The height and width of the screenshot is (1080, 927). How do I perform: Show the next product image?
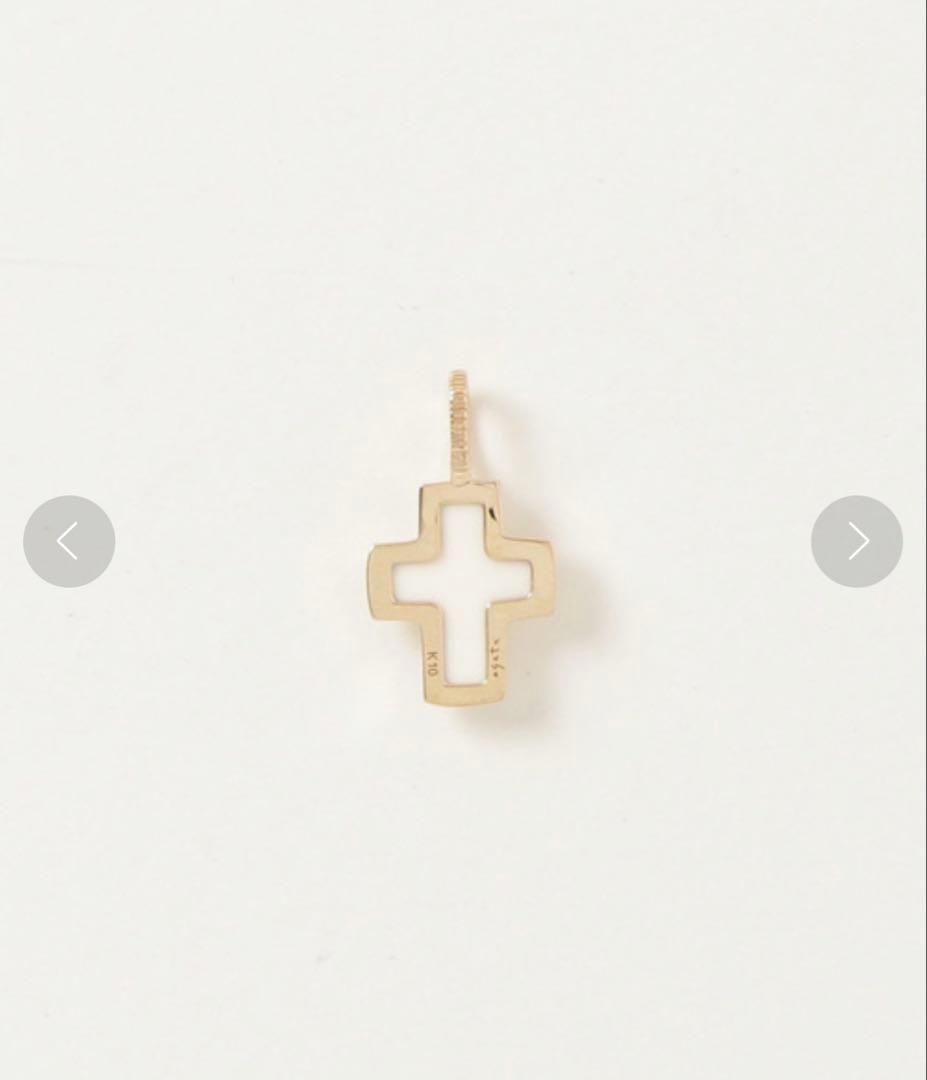pos(857,541)
